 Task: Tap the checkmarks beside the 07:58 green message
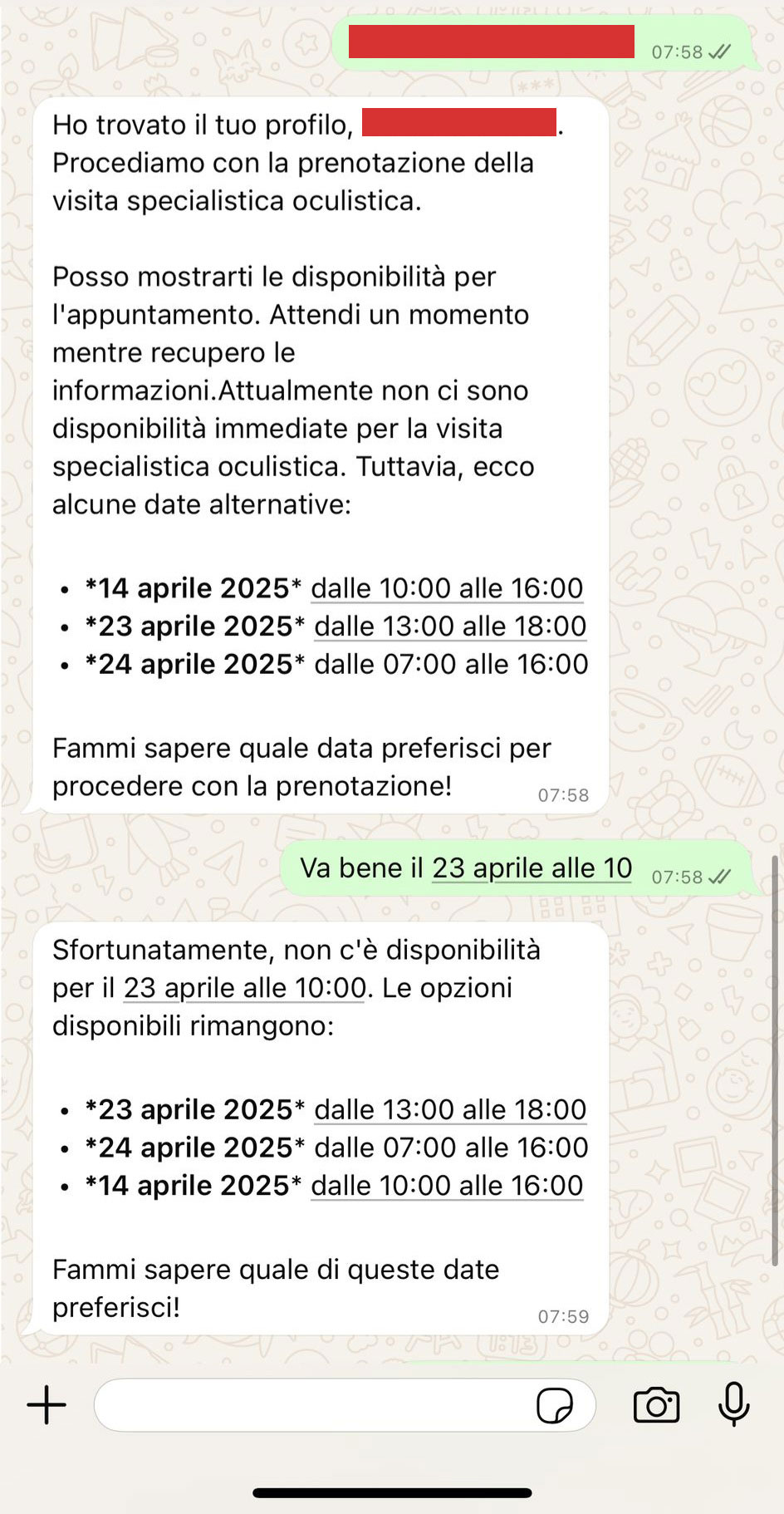click(x=719, y=875)
